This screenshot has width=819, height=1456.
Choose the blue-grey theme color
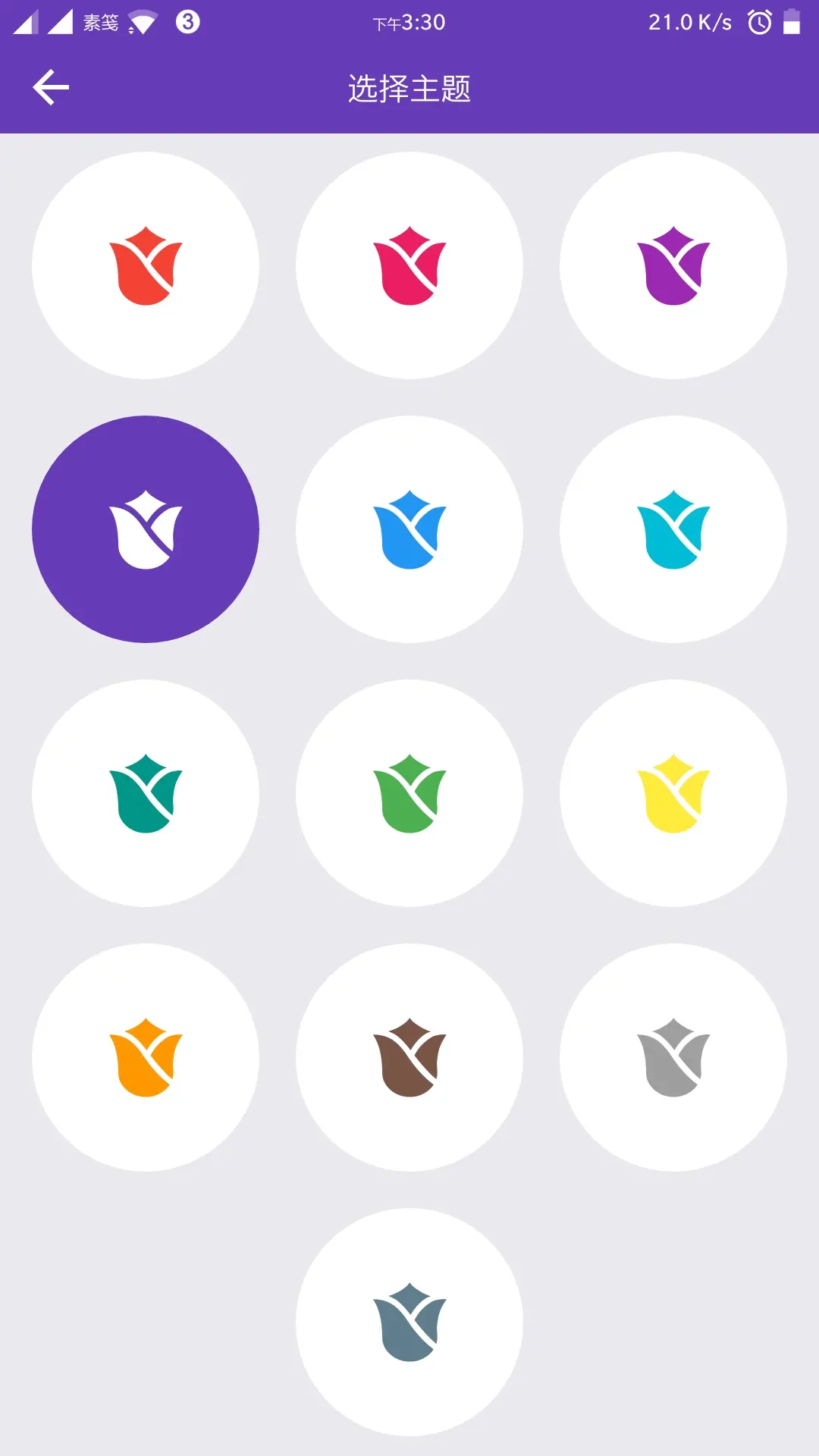[409, 1322]
